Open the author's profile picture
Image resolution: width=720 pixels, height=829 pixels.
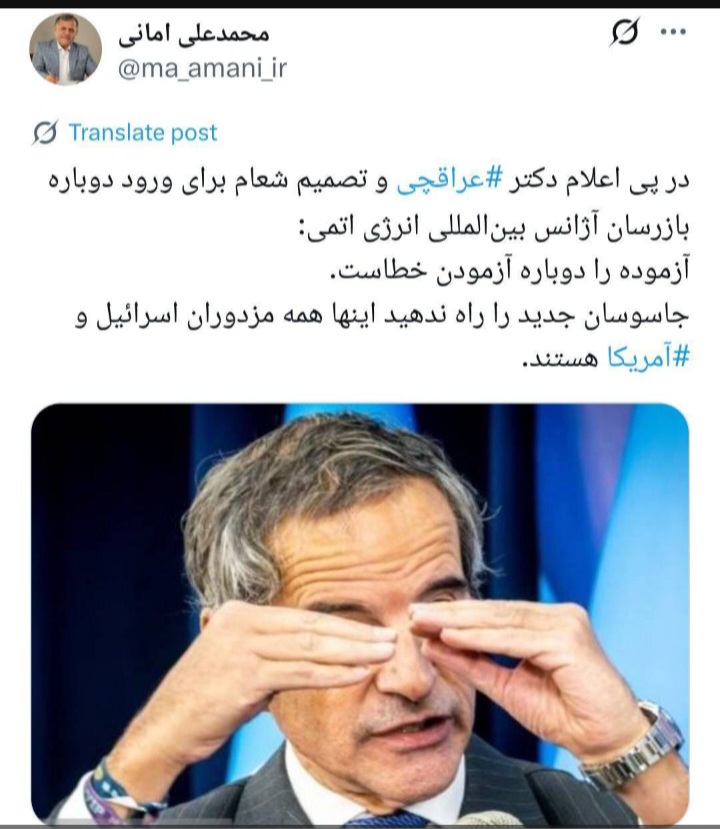tap(65, 49)
